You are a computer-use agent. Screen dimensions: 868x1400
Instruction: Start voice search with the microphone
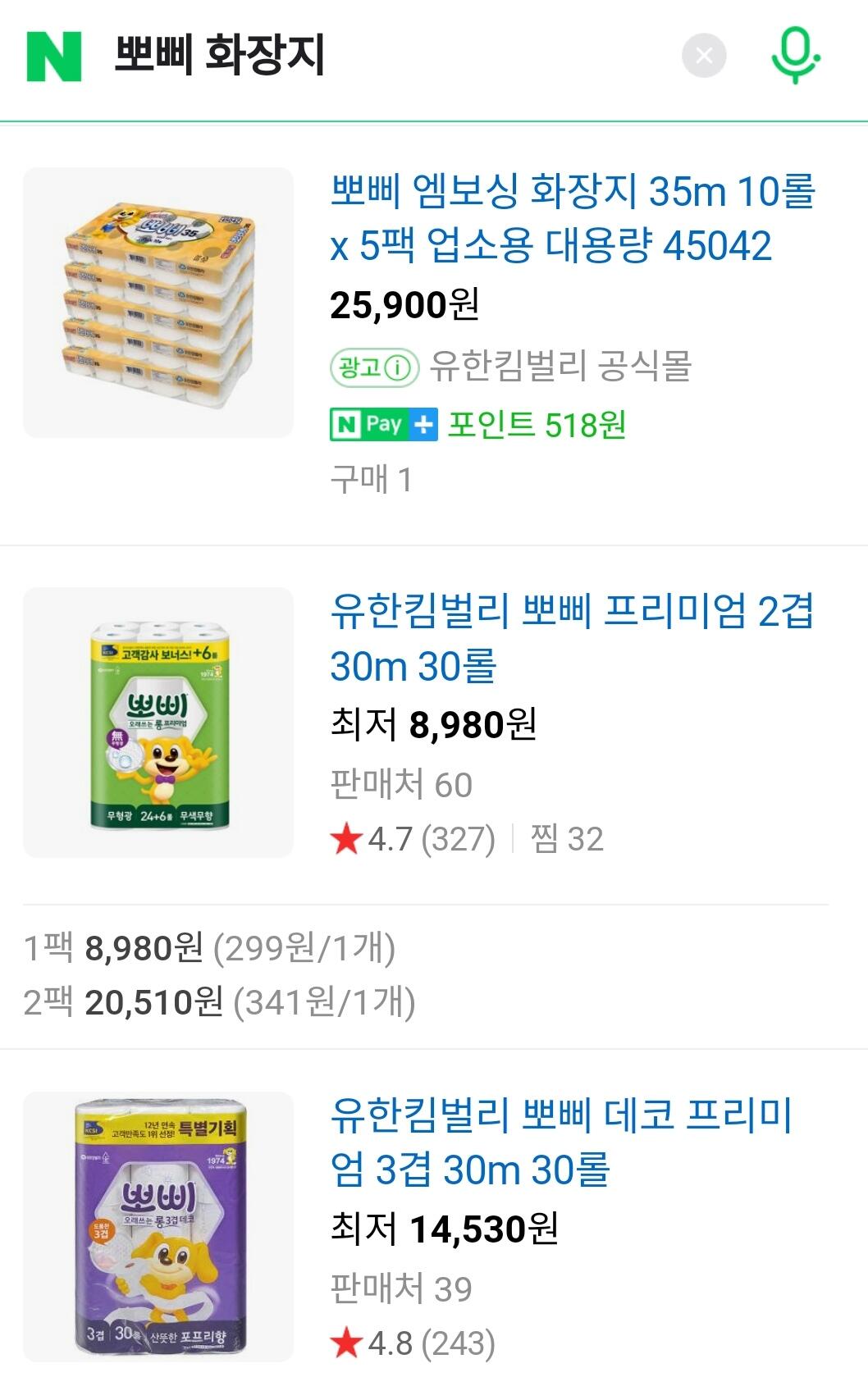tap(795, 55)
